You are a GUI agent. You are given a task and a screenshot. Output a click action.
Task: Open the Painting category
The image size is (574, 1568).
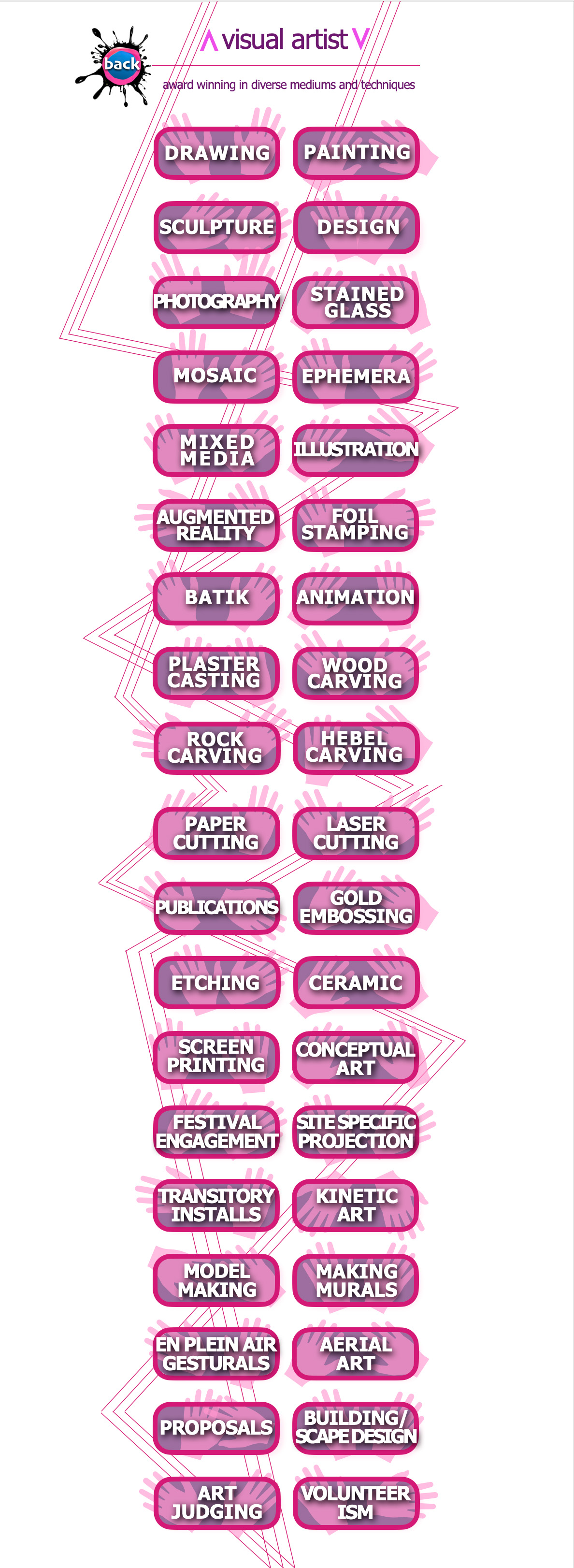[356, 153]
